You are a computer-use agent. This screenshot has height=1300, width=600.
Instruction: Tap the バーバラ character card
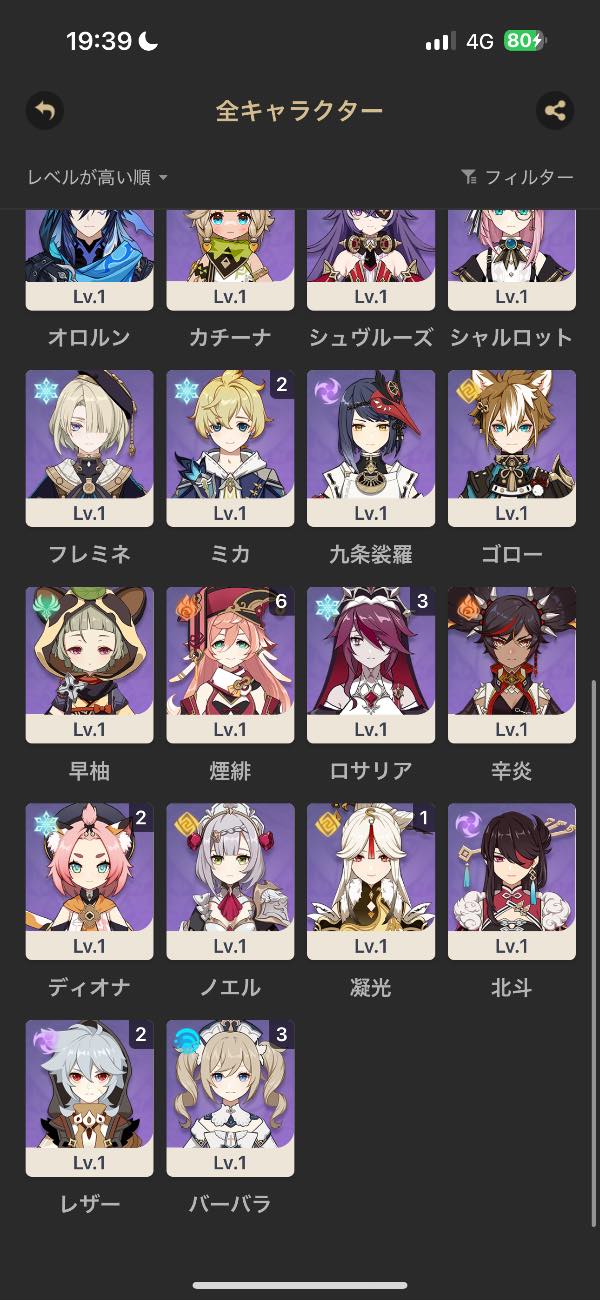click(230, 1098)
